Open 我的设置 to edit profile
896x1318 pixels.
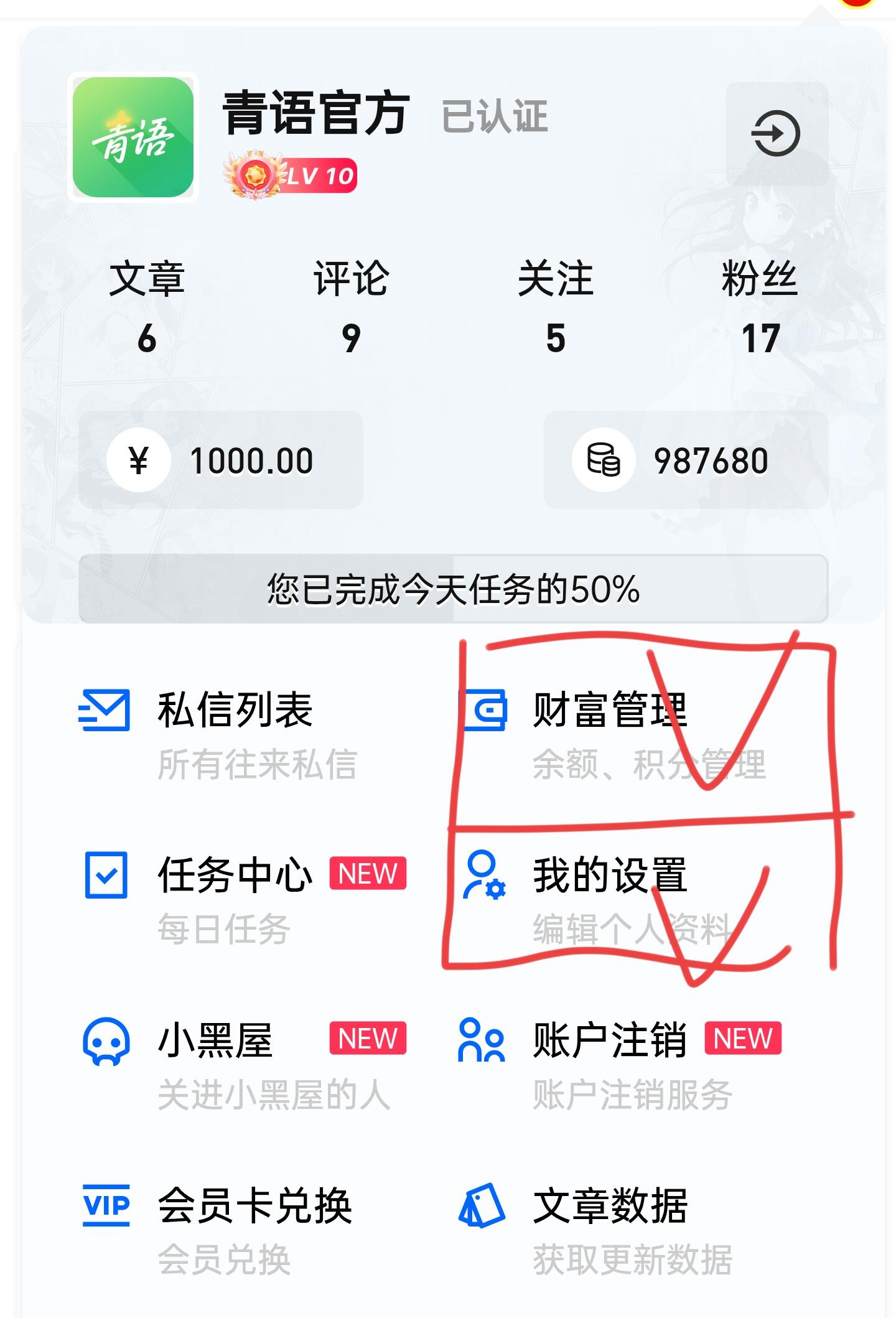pyautogui.click(x=610, y=899)
